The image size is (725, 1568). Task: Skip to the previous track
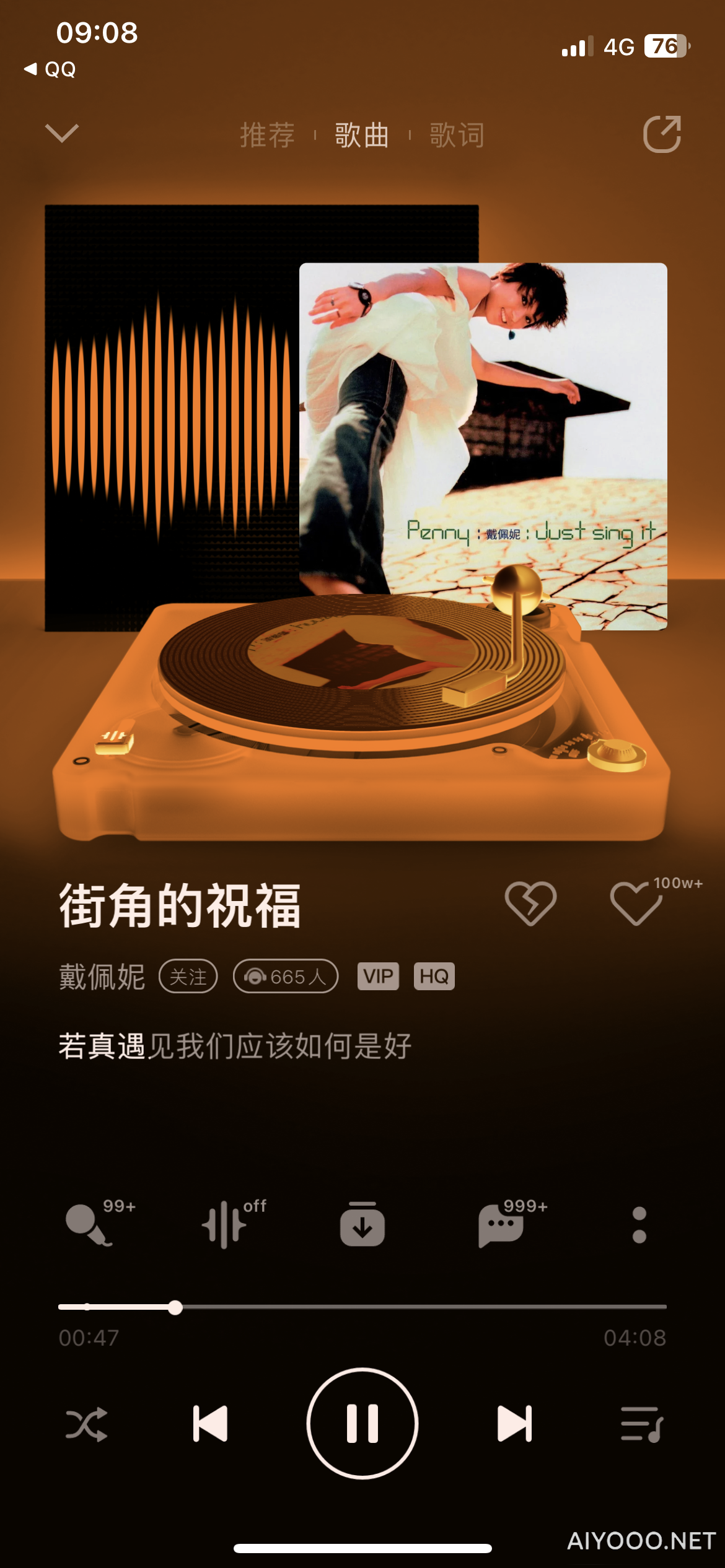[x=211, y=1424]
